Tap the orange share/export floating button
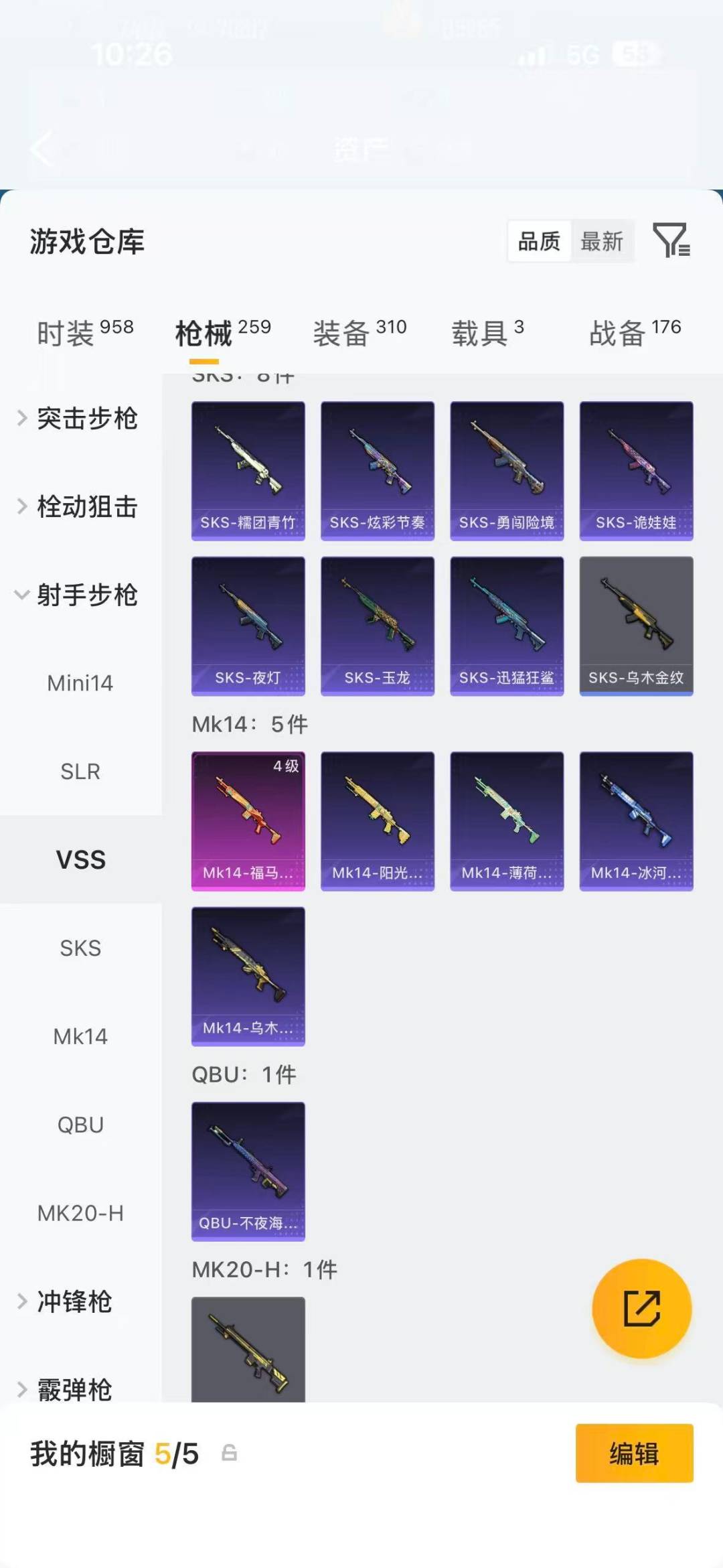 (x=641, y=1307)
